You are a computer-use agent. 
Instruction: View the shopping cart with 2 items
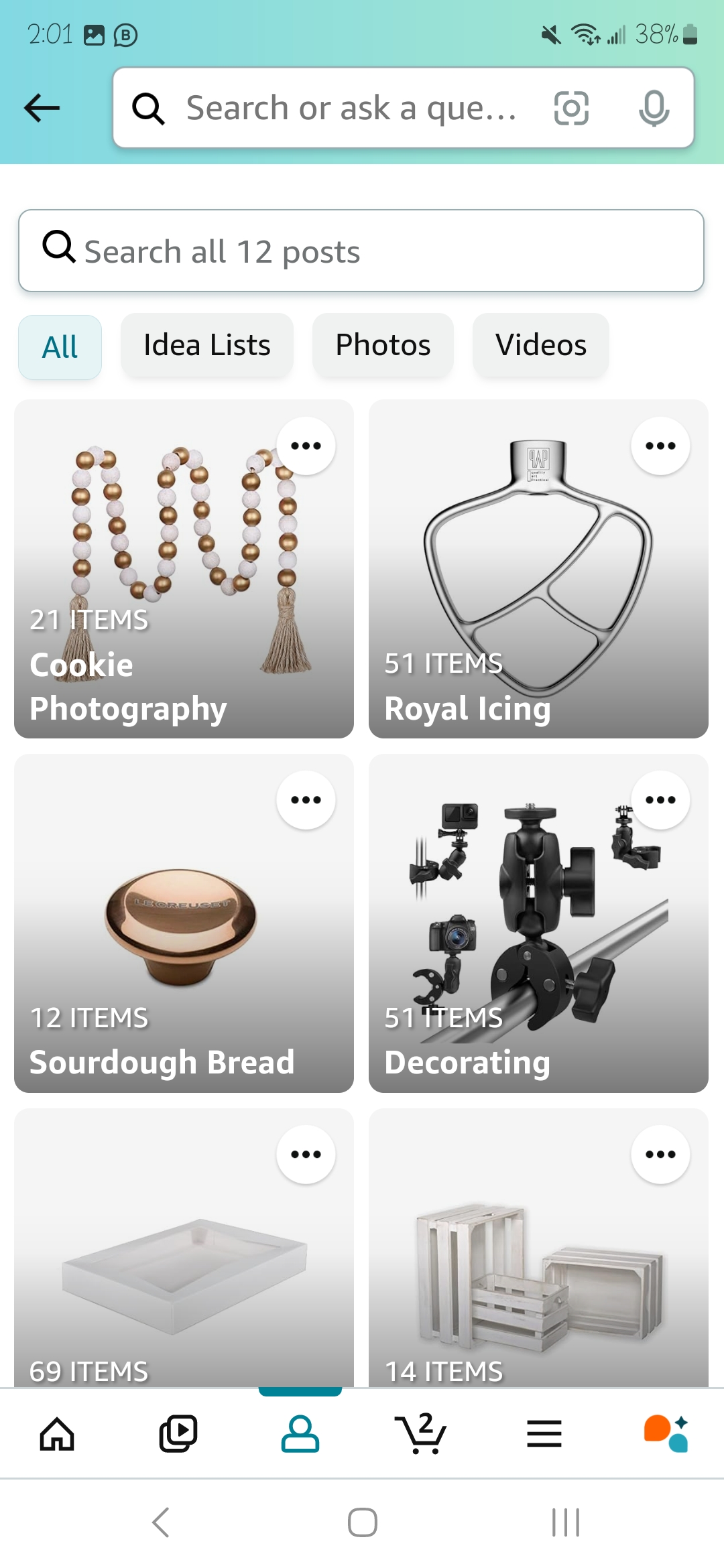tap(422, 1434)
